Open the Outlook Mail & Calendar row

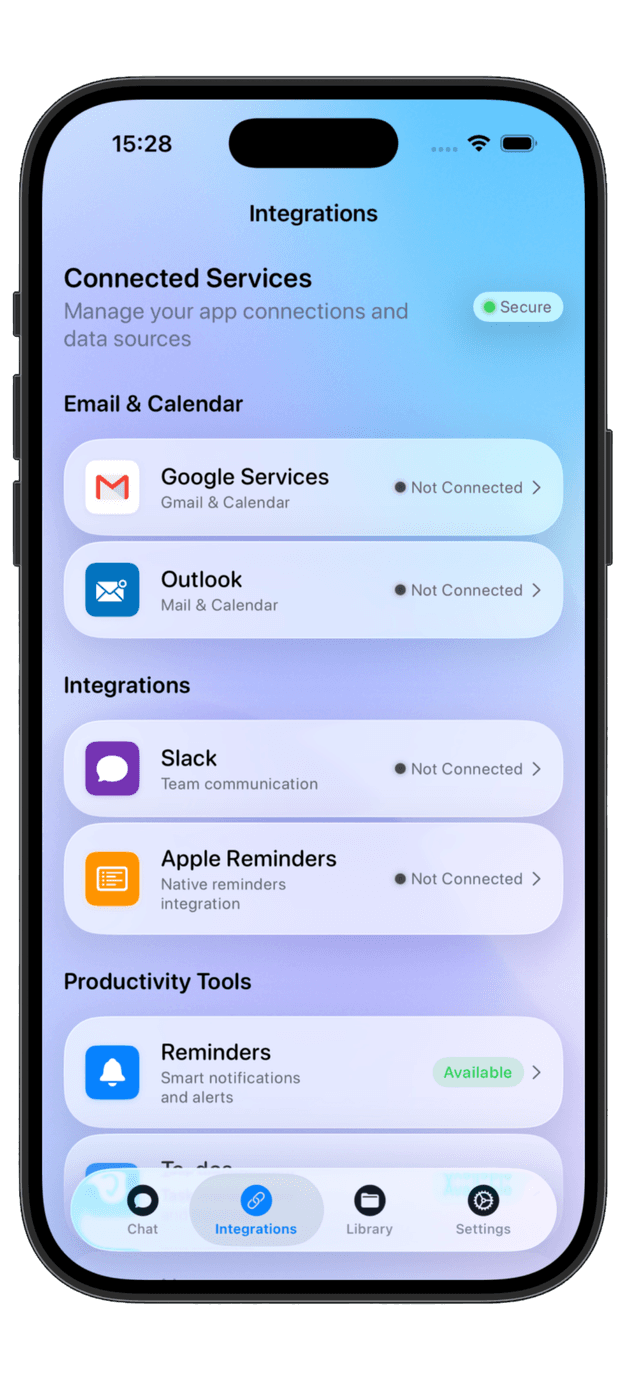pyautogui.click(x=313, y=590)
